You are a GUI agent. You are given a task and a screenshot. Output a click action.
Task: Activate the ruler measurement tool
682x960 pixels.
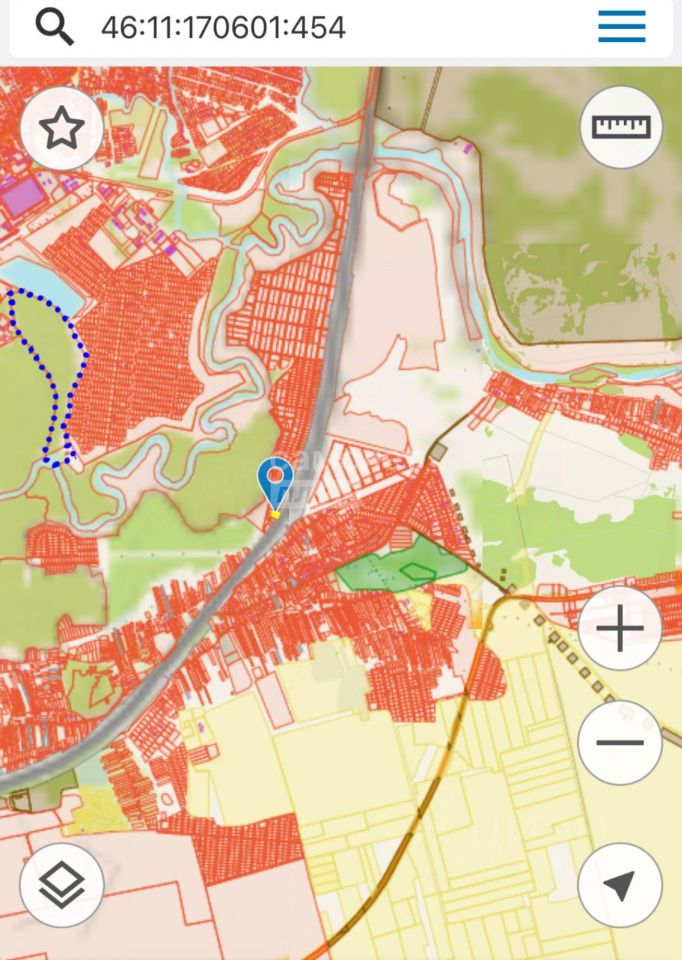620,127
